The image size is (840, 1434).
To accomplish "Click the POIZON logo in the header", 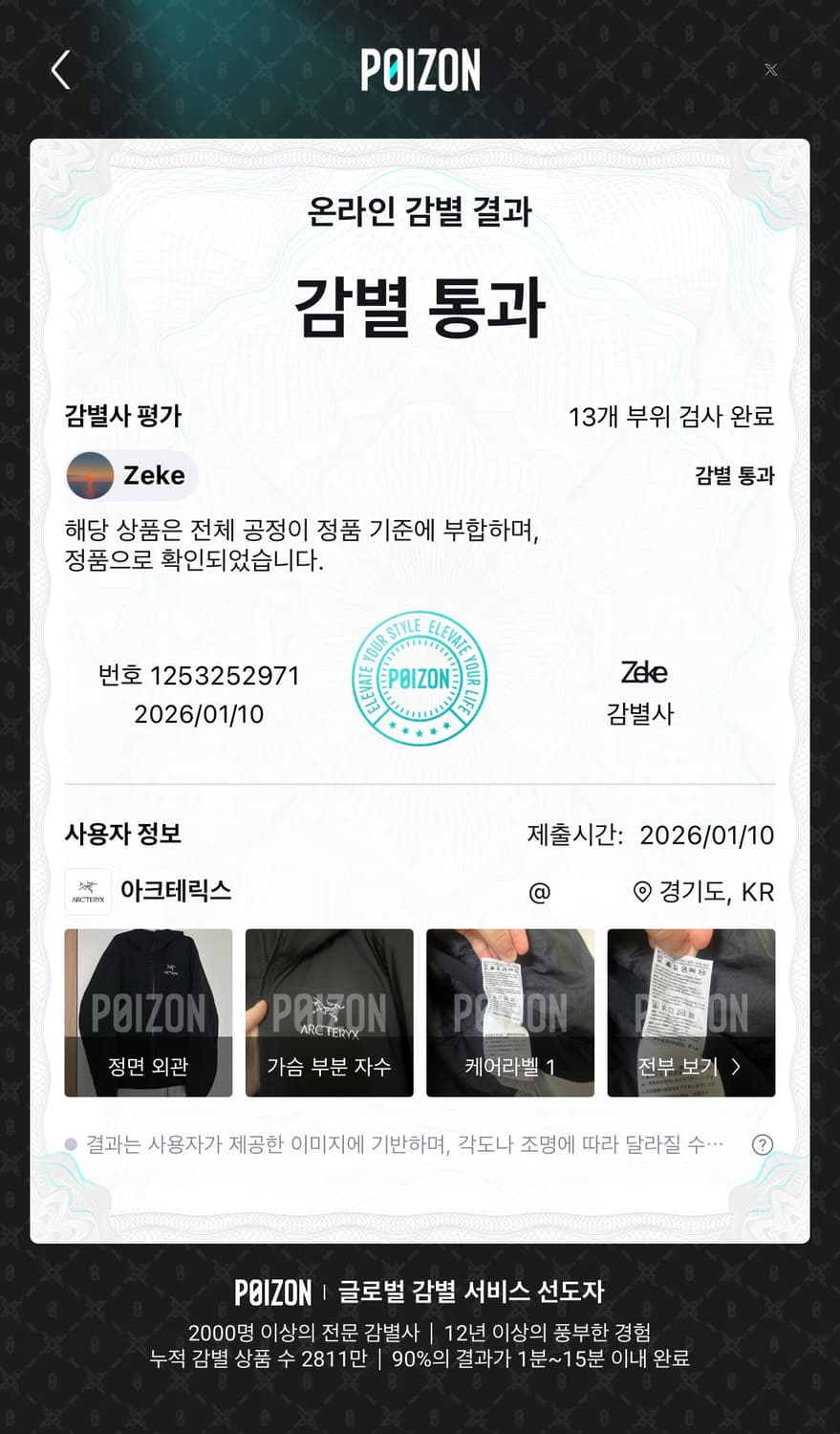I will click(x=420, y=69).
